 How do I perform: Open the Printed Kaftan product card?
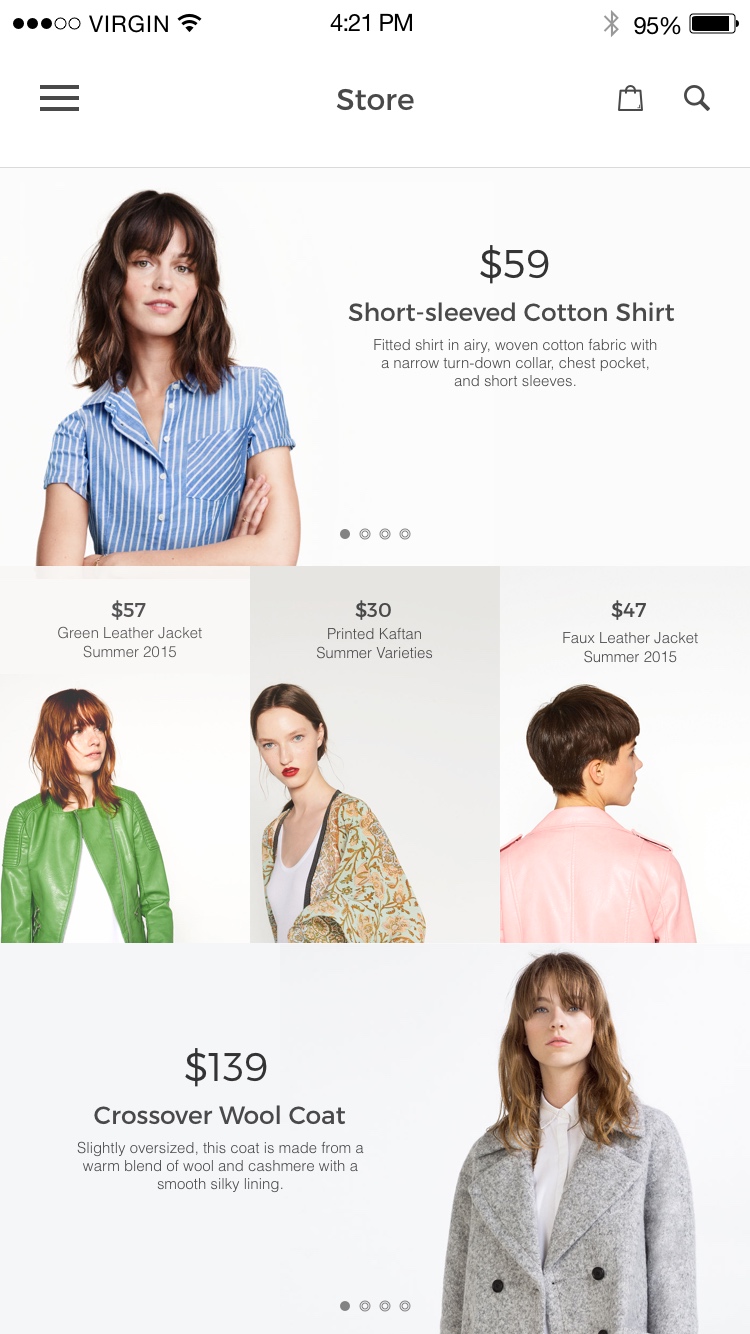pyautogui.click(x=375, y=755)
